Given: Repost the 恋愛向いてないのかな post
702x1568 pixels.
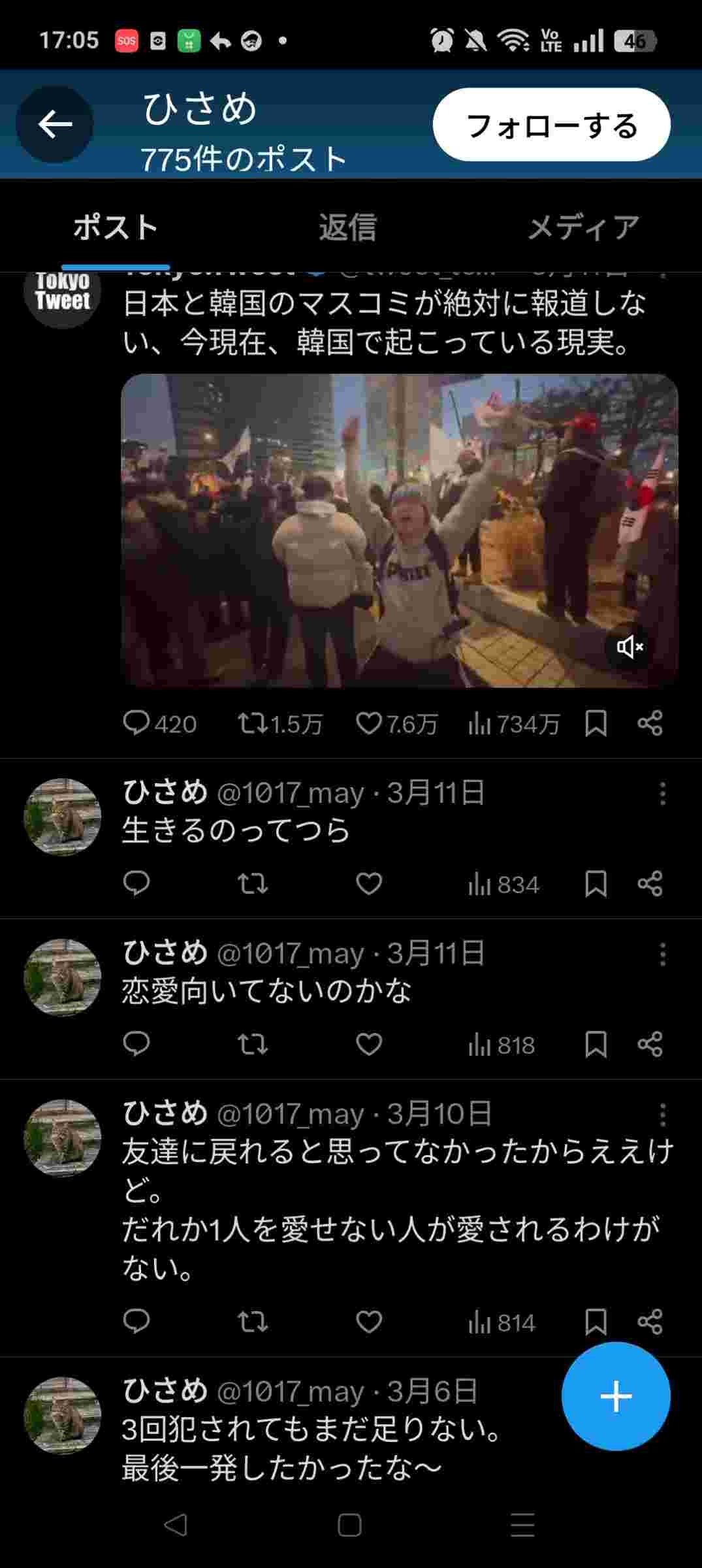Looking at the screenshot, I should 253,1045.
